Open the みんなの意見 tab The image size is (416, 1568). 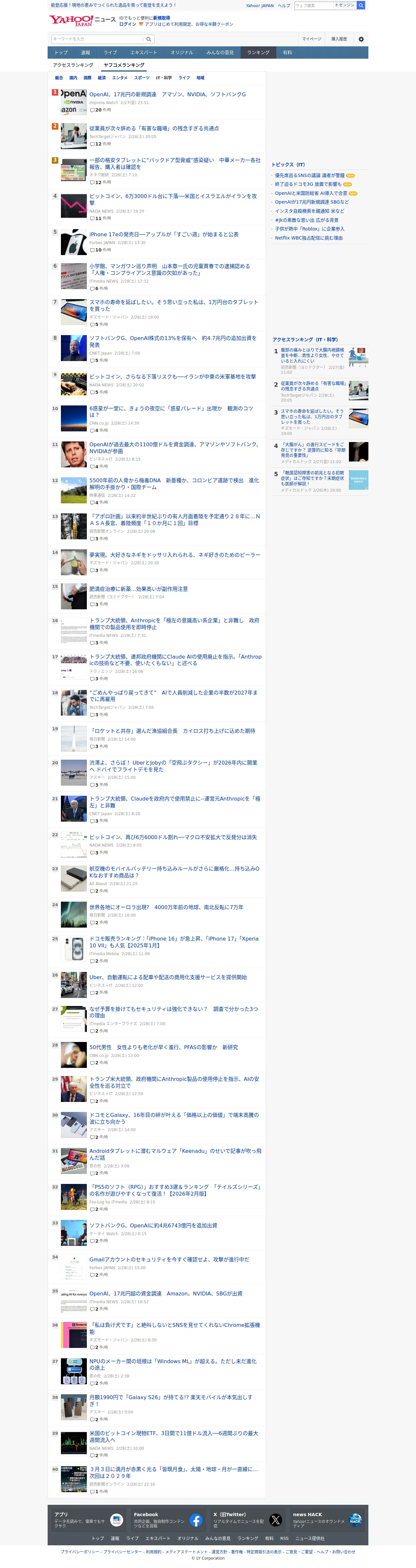220,53
